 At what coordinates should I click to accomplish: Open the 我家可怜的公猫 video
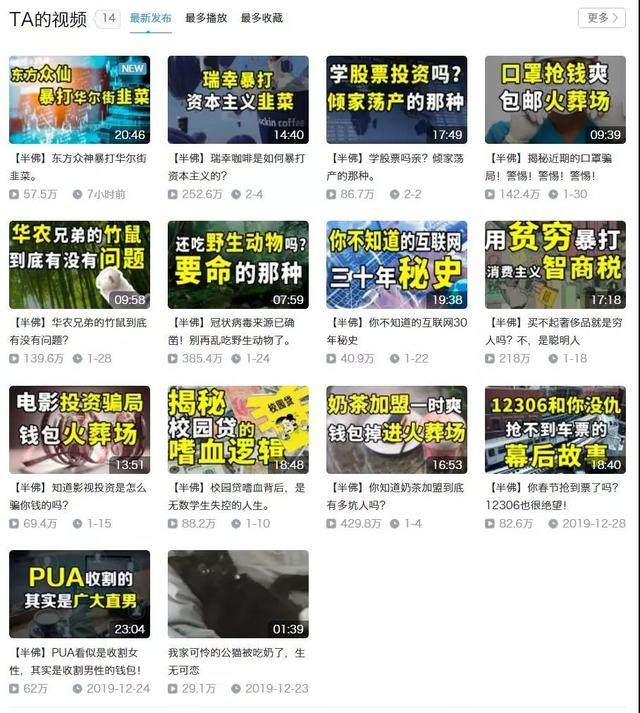click(x=238, y=594)
